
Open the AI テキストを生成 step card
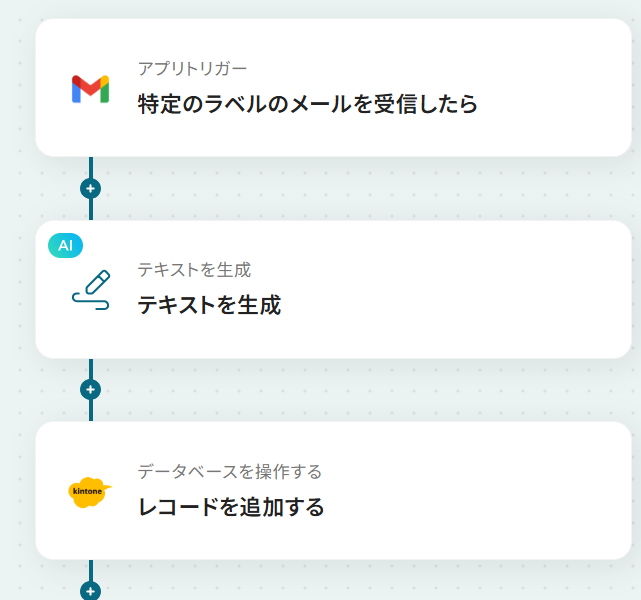click(333, 289)
